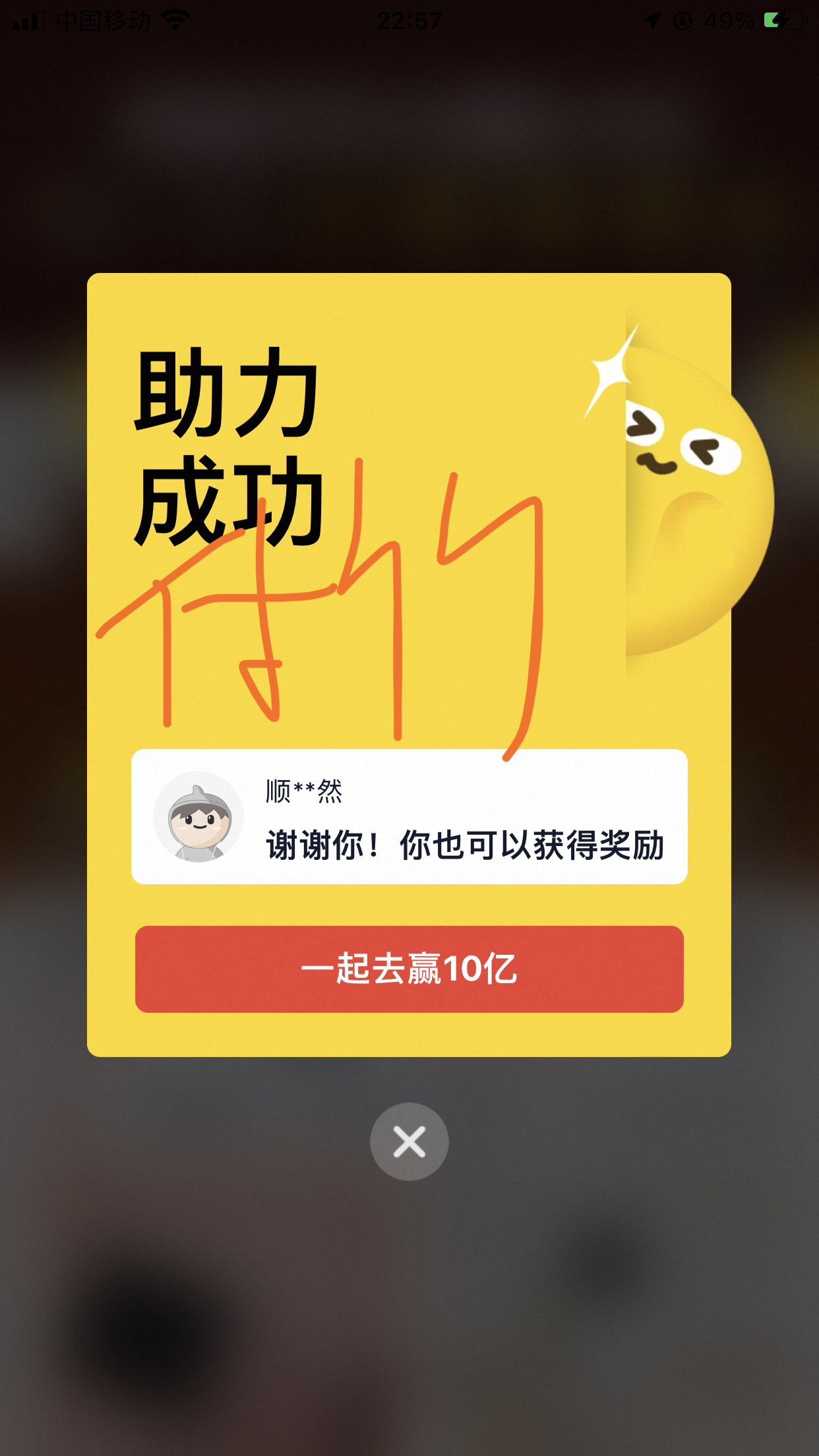
Task: Dismiss the popup with the X button
Action: coord(409,1141)
